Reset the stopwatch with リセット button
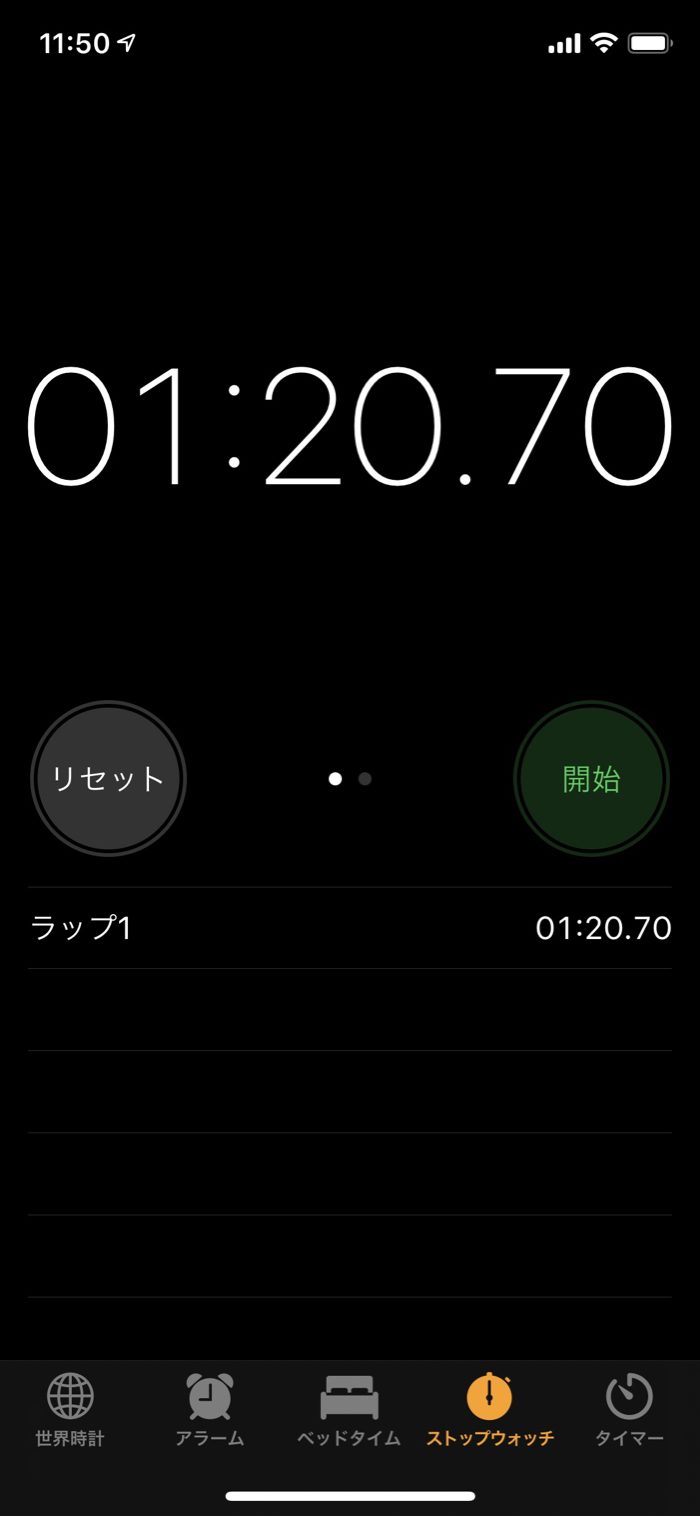700x1516 pixels. click(x=108, y=778)
